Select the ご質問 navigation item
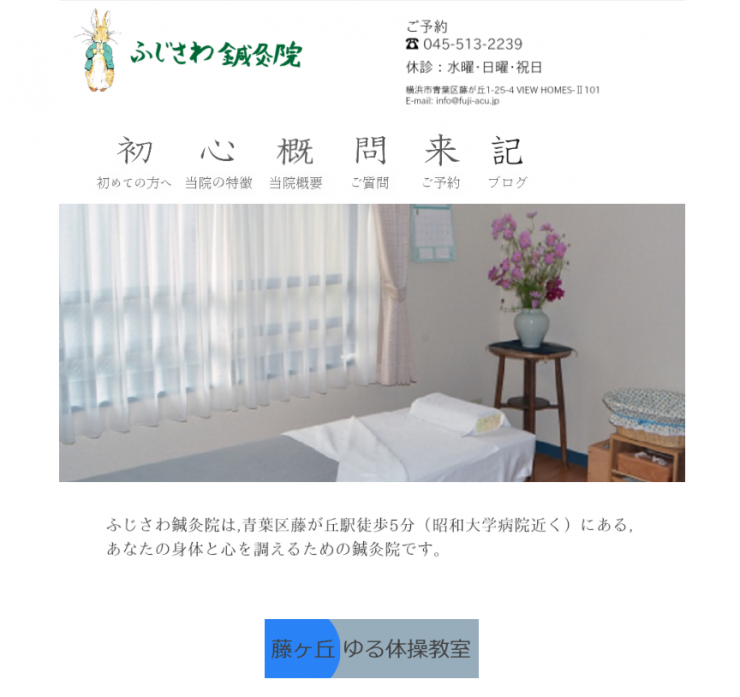 point(370,165)
